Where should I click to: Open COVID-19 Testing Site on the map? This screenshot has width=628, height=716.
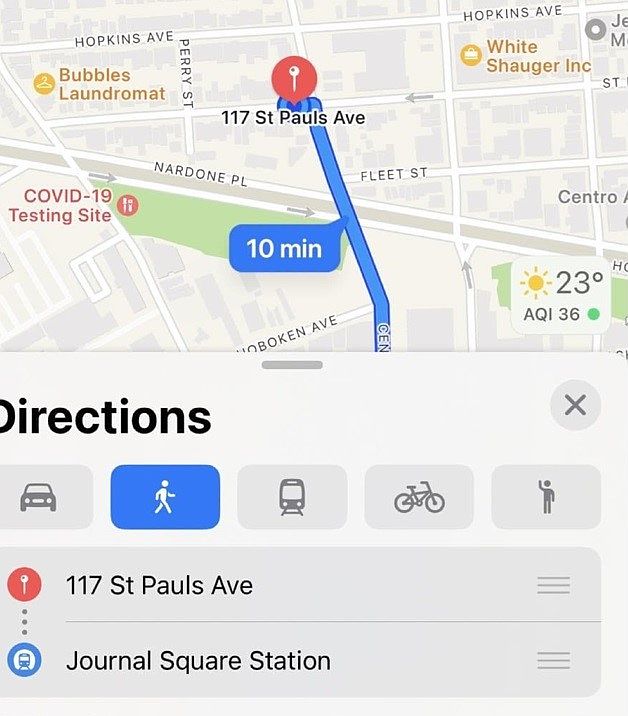coord(70,205)
